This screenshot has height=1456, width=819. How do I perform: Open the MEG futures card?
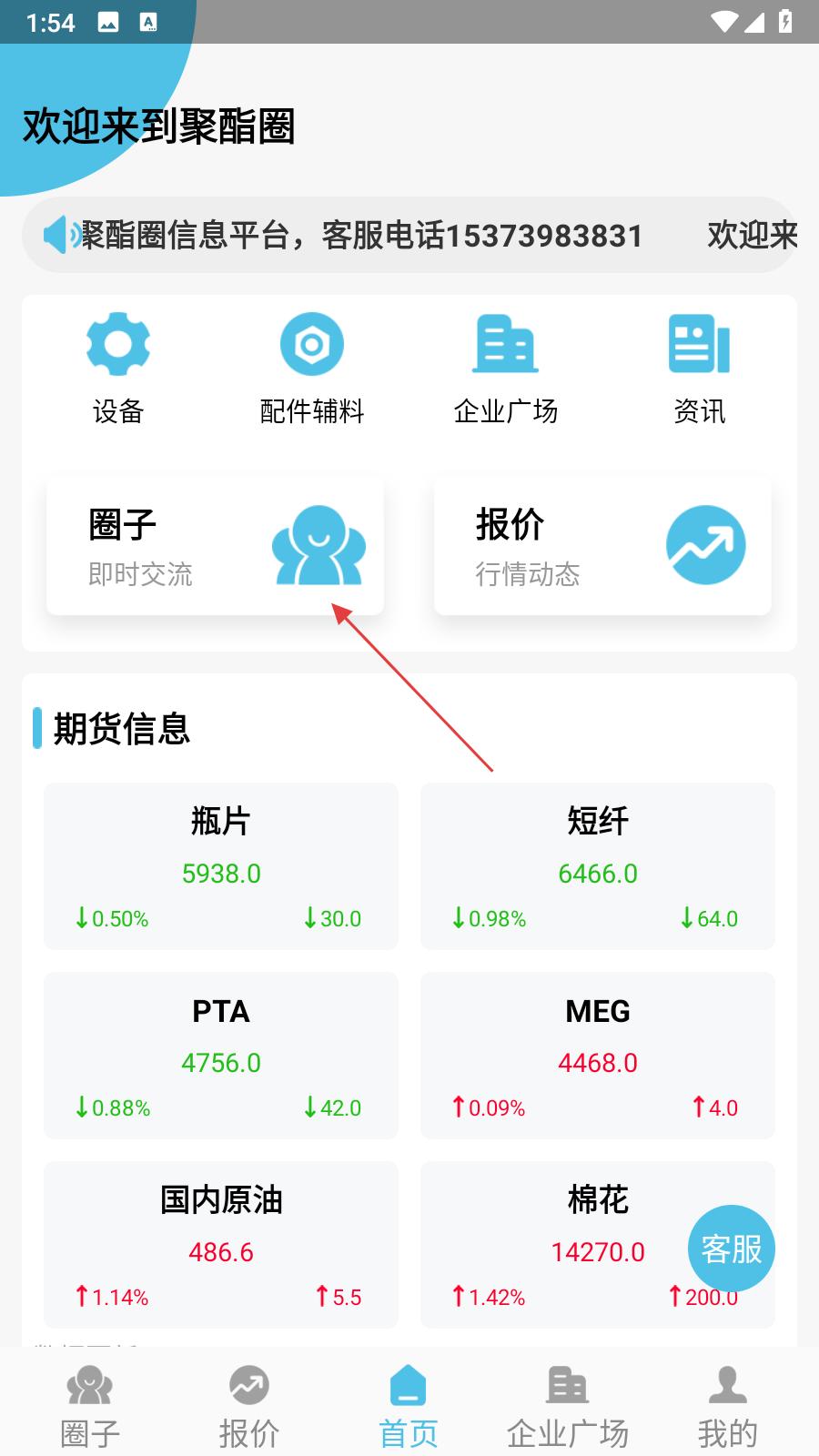pyautogui.click(x=598, y=1056)
